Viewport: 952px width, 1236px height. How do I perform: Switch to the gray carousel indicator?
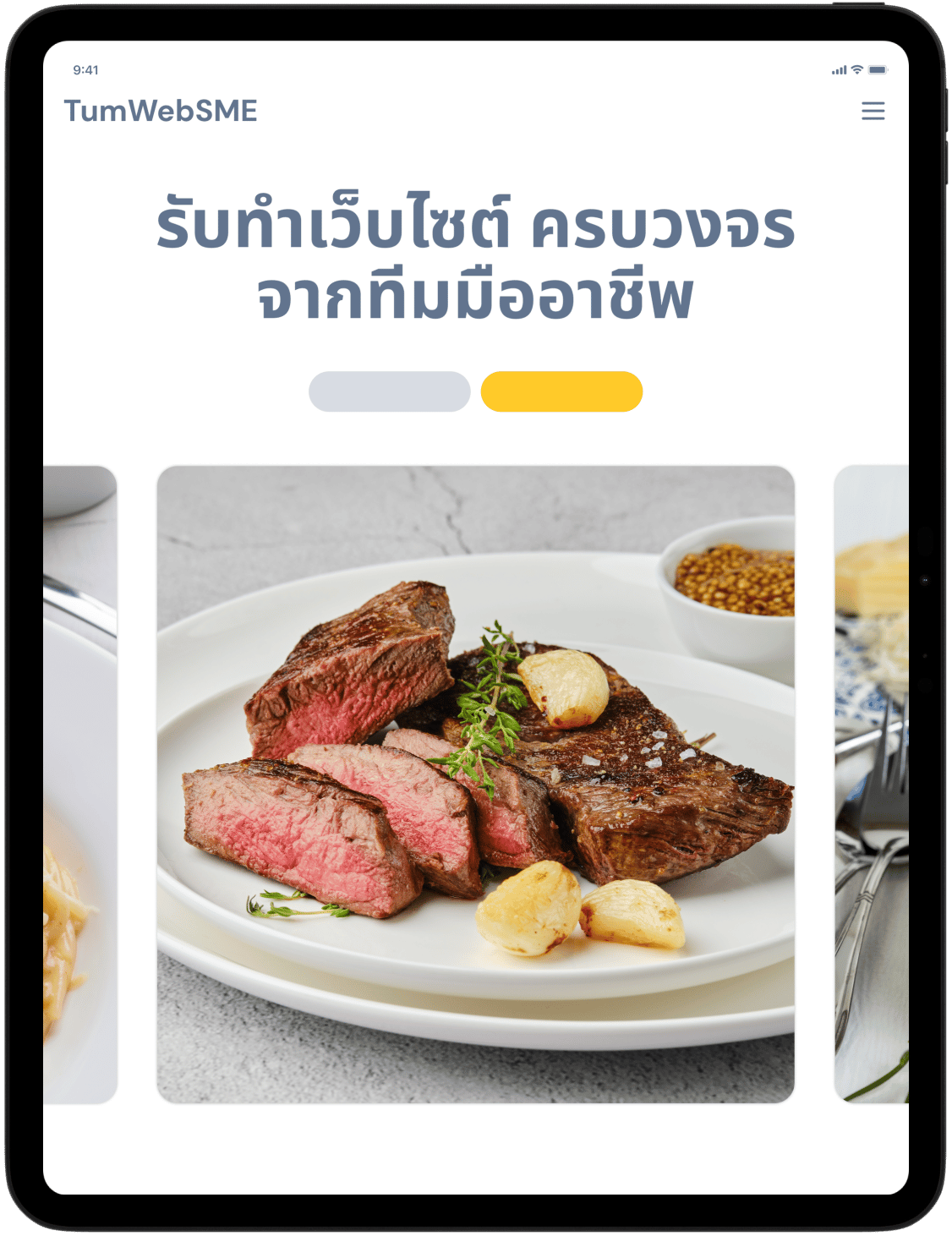(390, 392)
